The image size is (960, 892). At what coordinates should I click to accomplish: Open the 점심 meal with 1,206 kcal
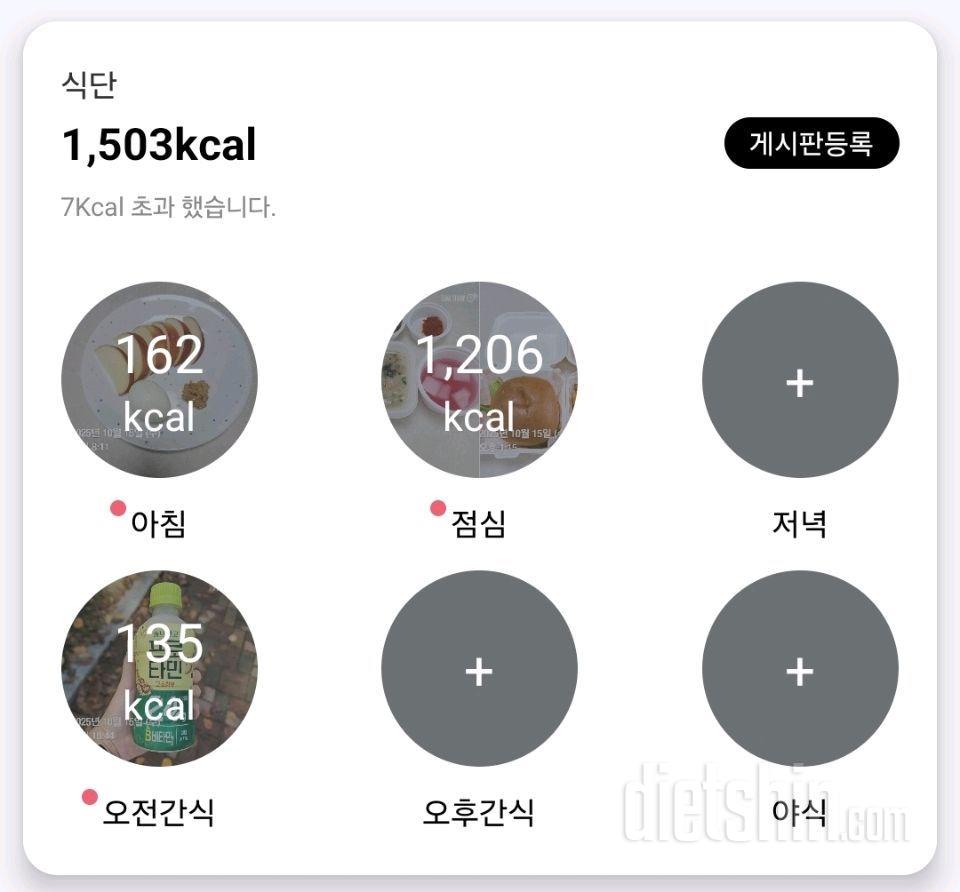479,380
